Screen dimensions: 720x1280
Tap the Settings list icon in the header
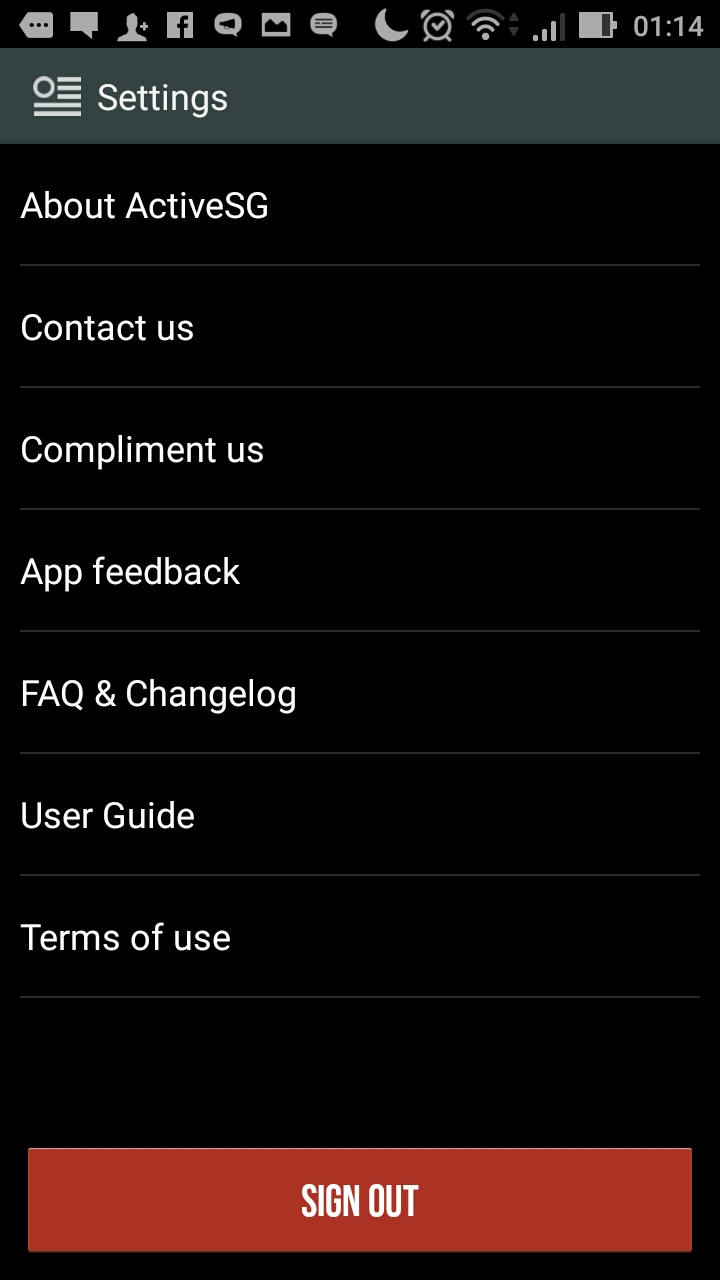tap(56, 96)
